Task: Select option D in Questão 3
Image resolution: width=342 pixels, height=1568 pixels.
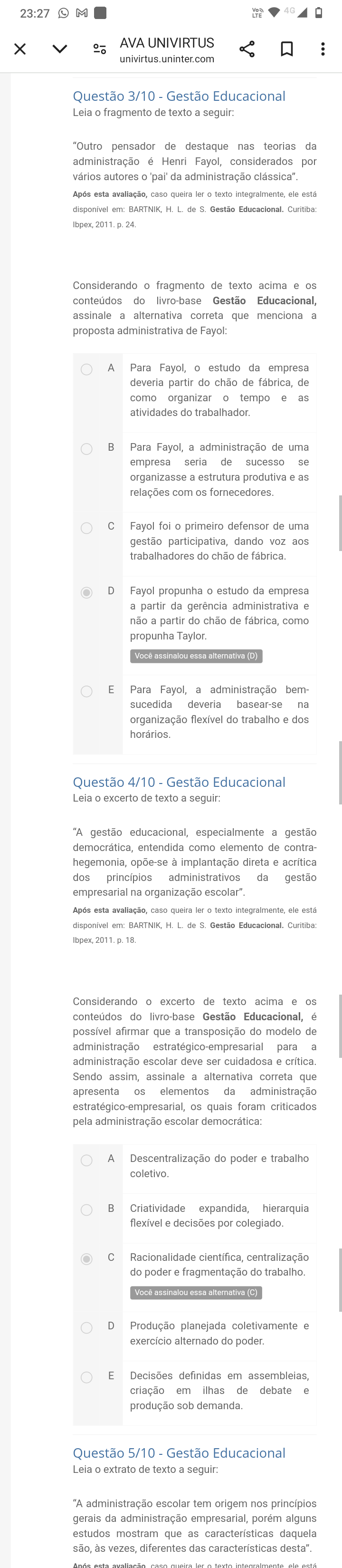Action: (x=87, y=593)
